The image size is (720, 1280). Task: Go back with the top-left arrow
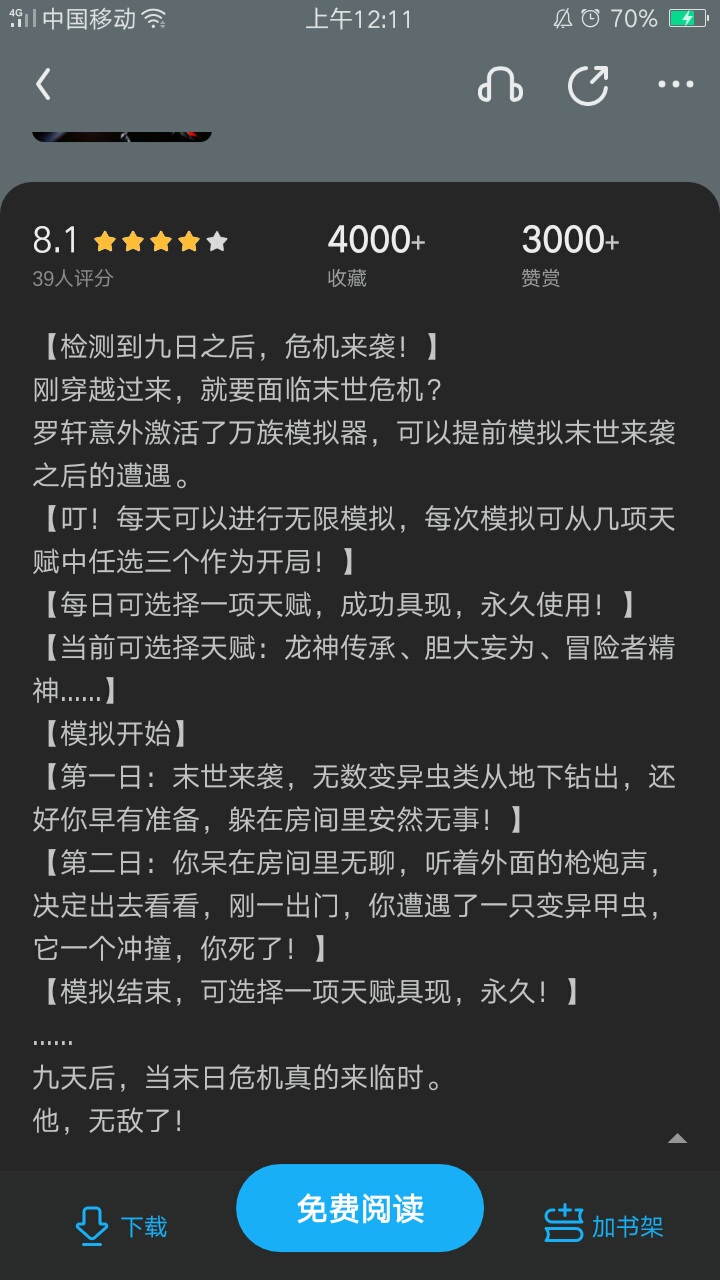(x=43, y=85)
